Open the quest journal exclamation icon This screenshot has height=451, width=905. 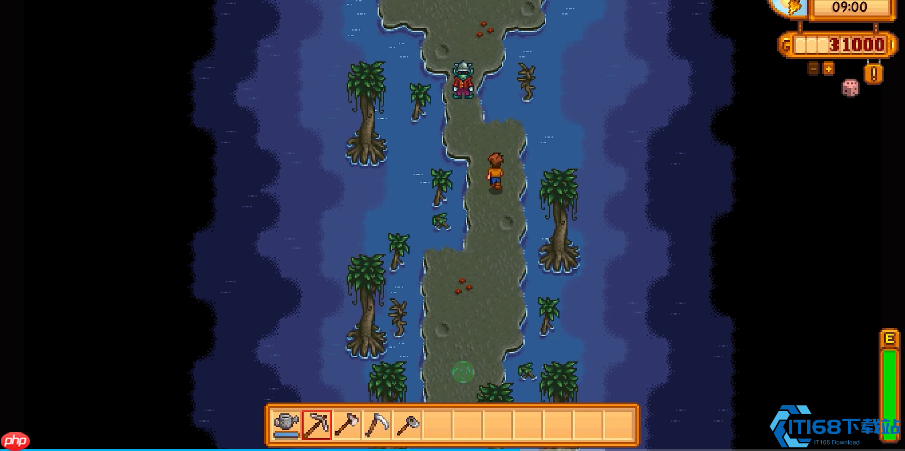click(x=873, y=73)
